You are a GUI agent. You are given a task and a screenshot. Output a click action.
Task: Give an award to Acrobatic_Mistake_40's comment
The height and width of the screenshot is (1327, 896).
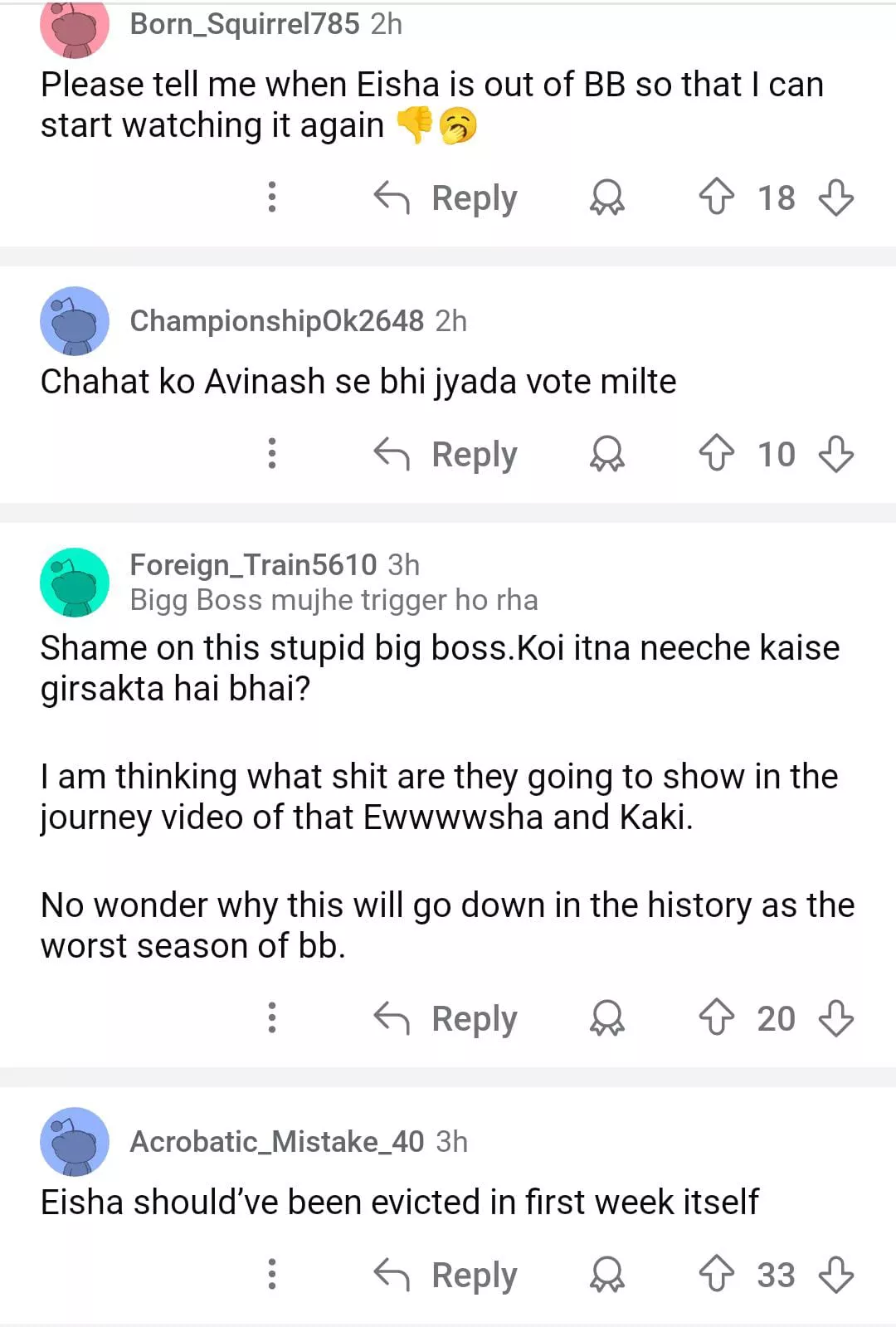606,1276
